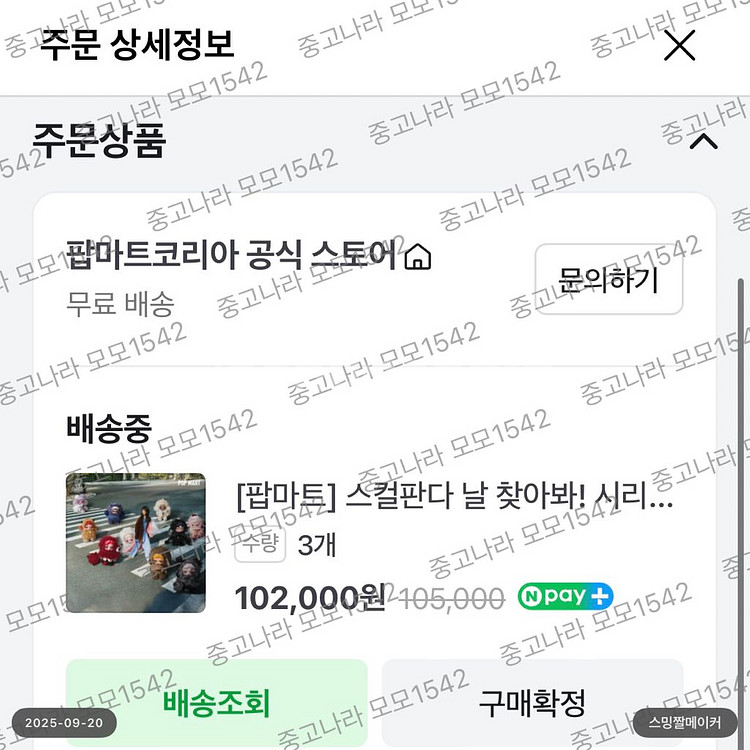Open the [팝마트] 스컬판다 product title
Screen dimensions: 750x750
point(455,496)
